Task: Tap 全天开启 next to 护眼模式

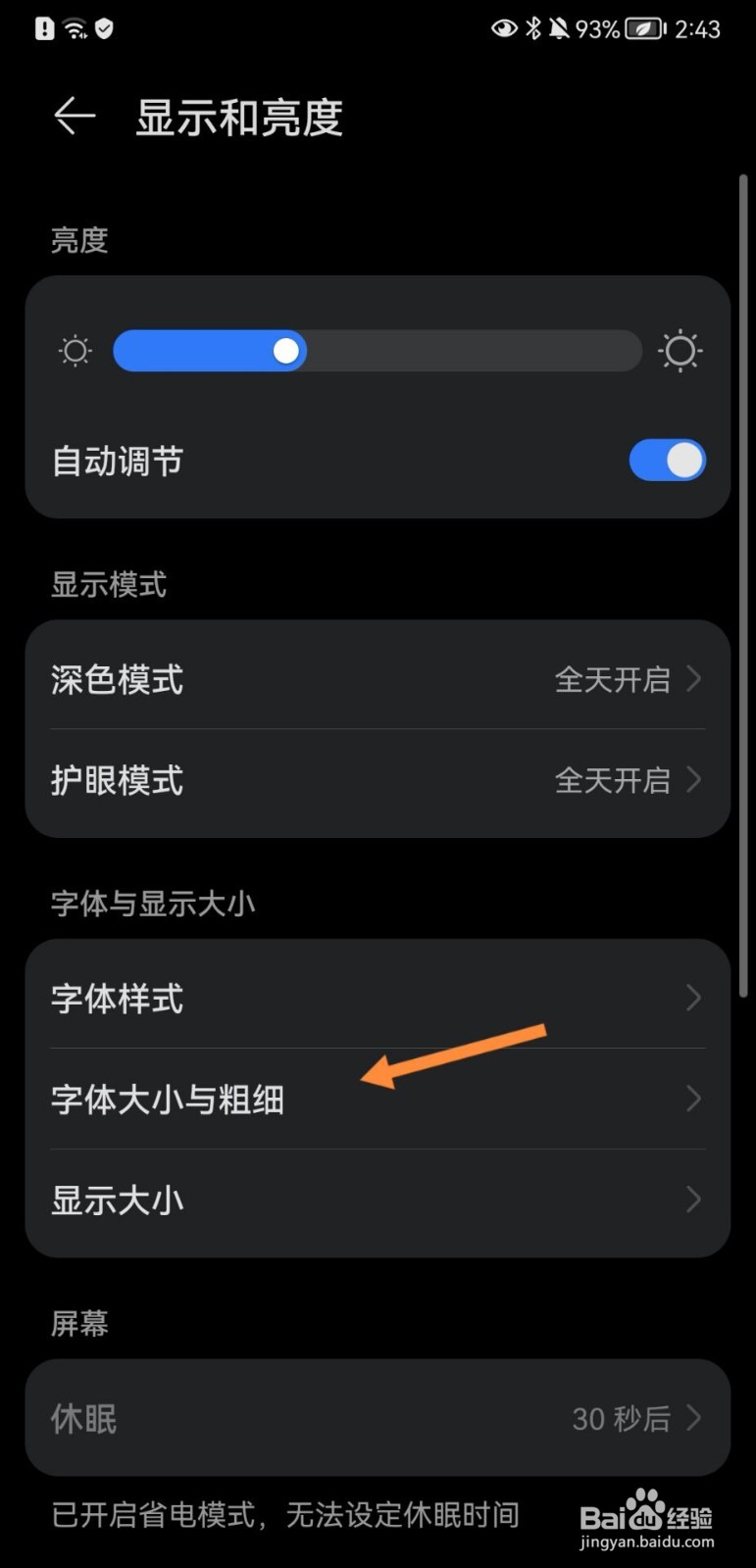Action: tap(613, 780)
